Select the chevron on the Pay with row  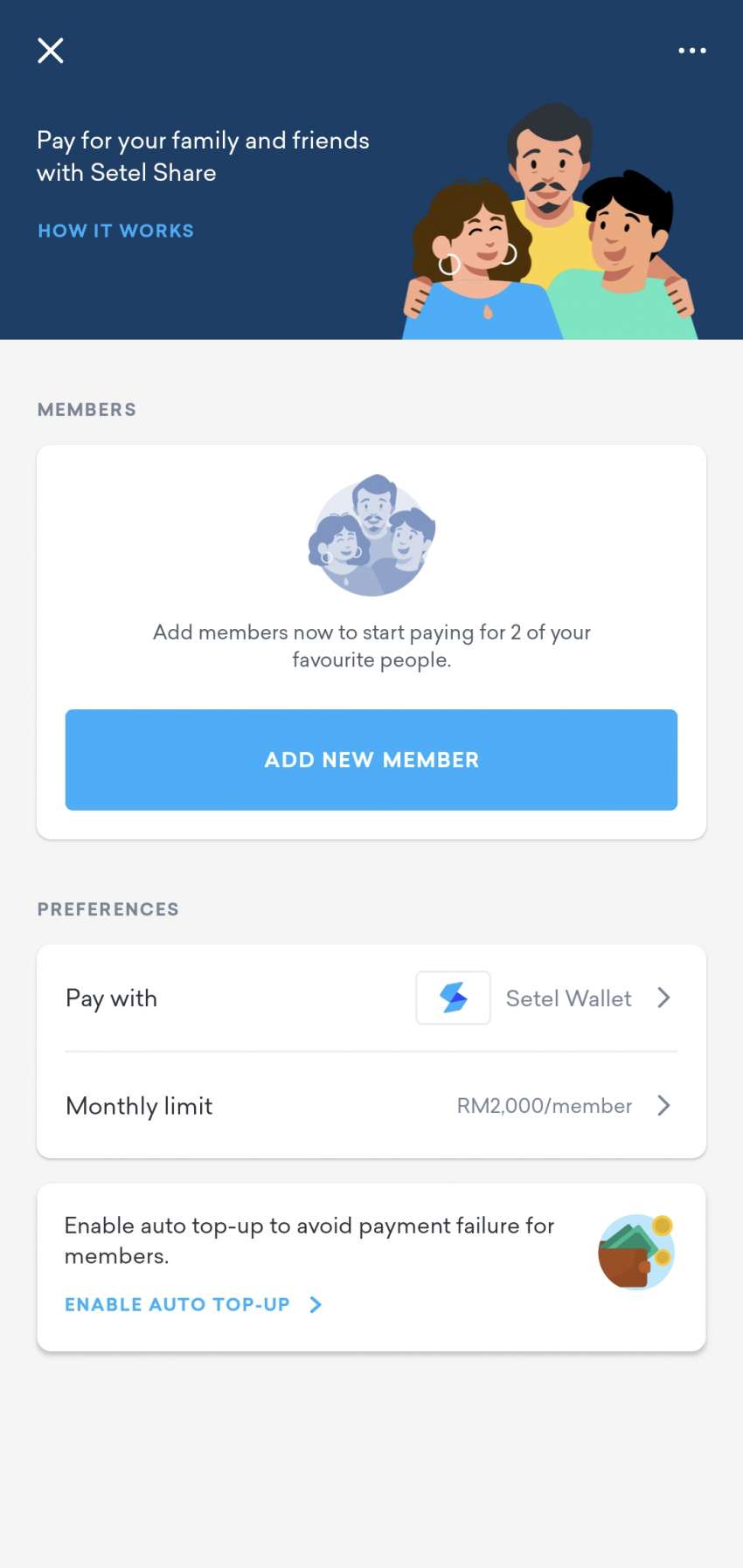(x=664, y=998)
